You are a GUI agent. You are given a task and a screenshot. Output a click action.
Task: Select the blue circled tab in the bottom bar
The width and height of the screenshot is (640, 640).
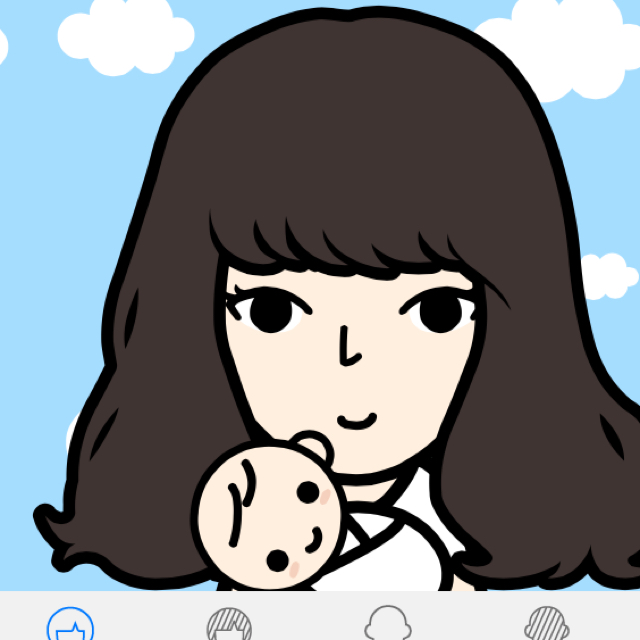coord(71,625)
